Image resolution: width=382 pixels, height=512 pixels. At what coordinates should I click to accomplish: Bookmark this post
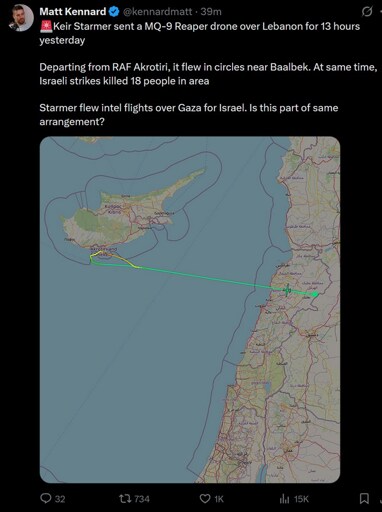pyautogui.click(x=364, y=499)
